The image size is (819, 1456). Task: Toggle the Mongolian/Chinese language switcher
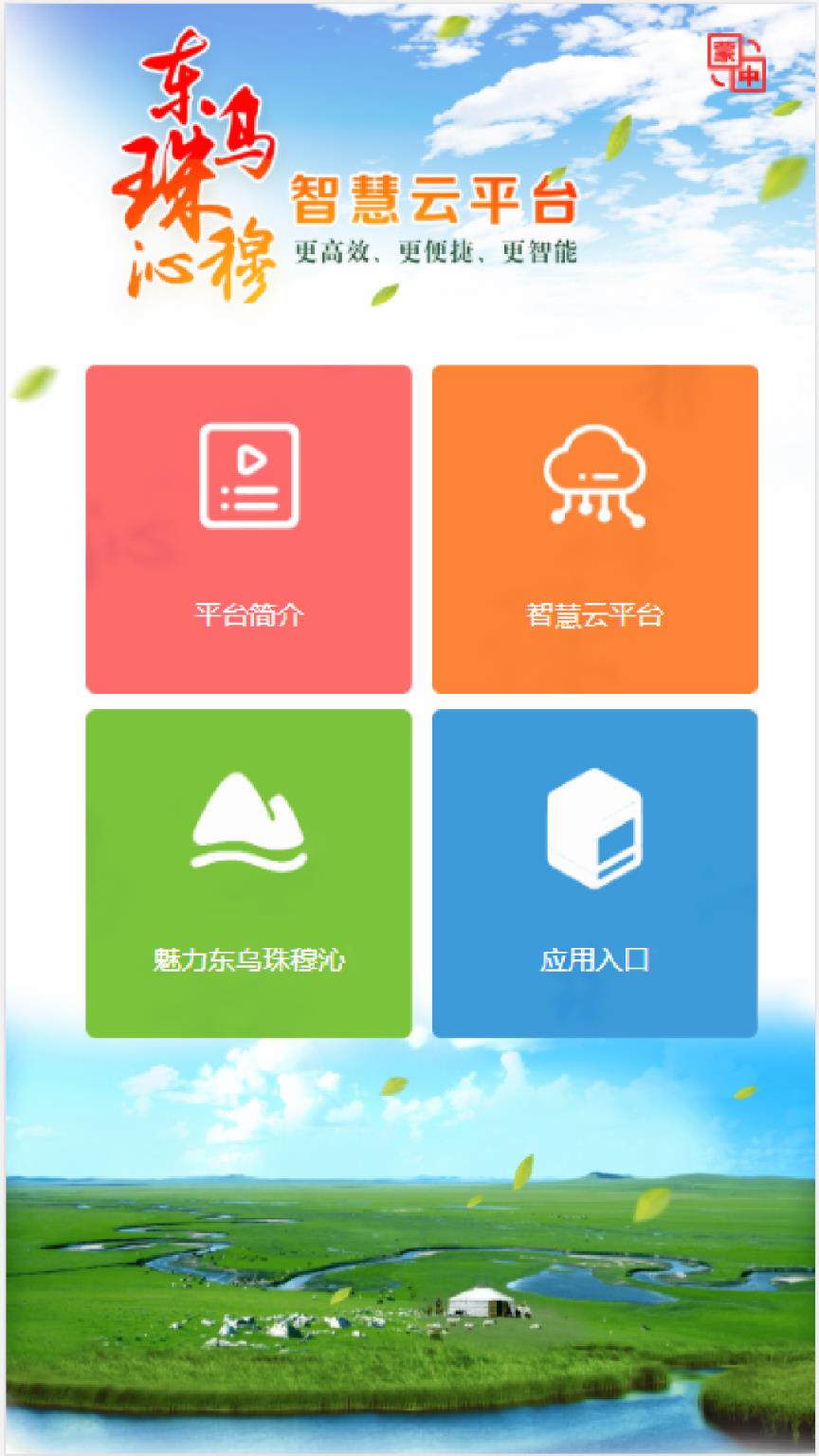(x=739, y=64)
